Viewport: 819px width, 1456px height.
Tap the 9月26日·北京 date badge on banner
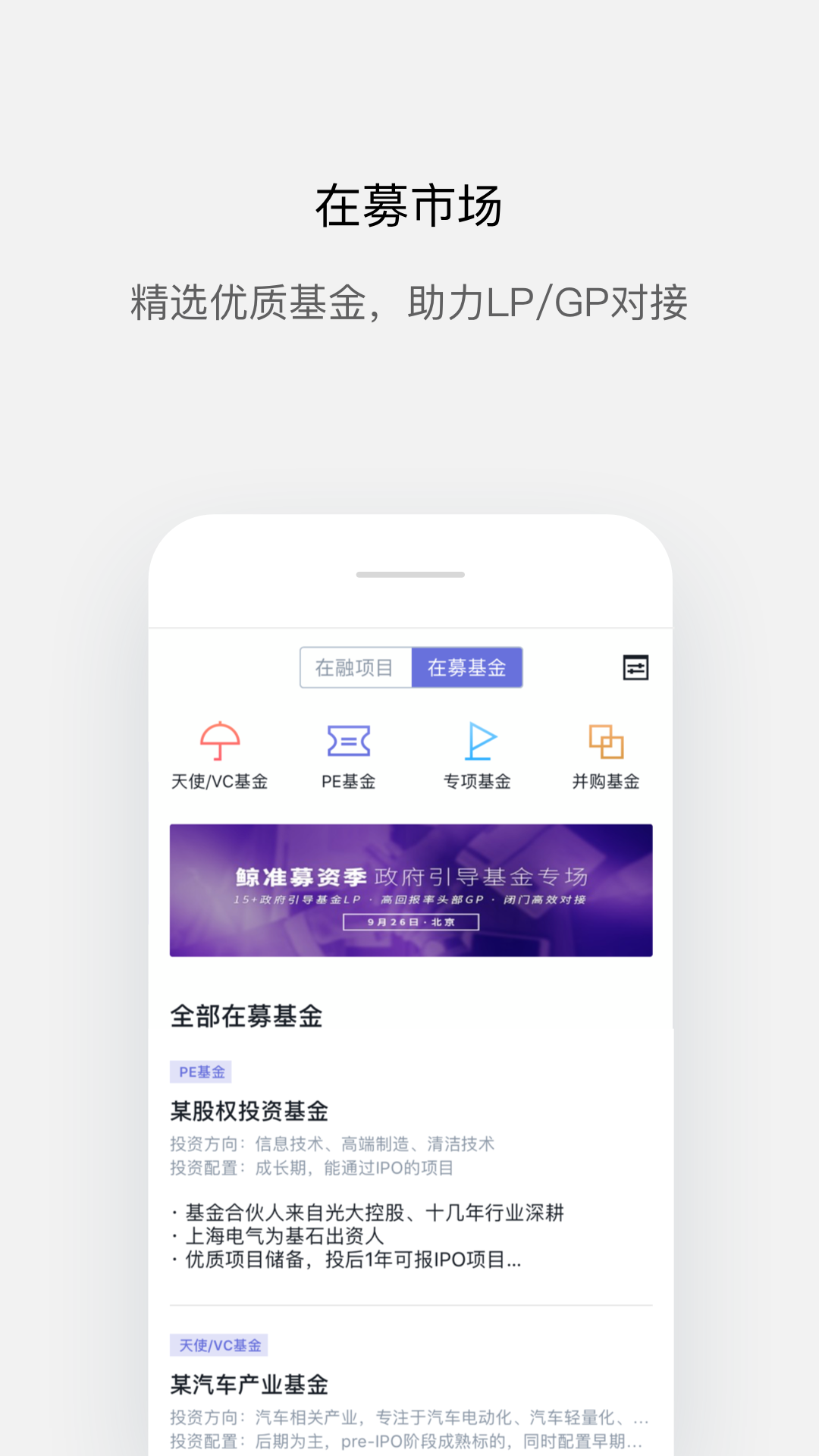[410, 922]
